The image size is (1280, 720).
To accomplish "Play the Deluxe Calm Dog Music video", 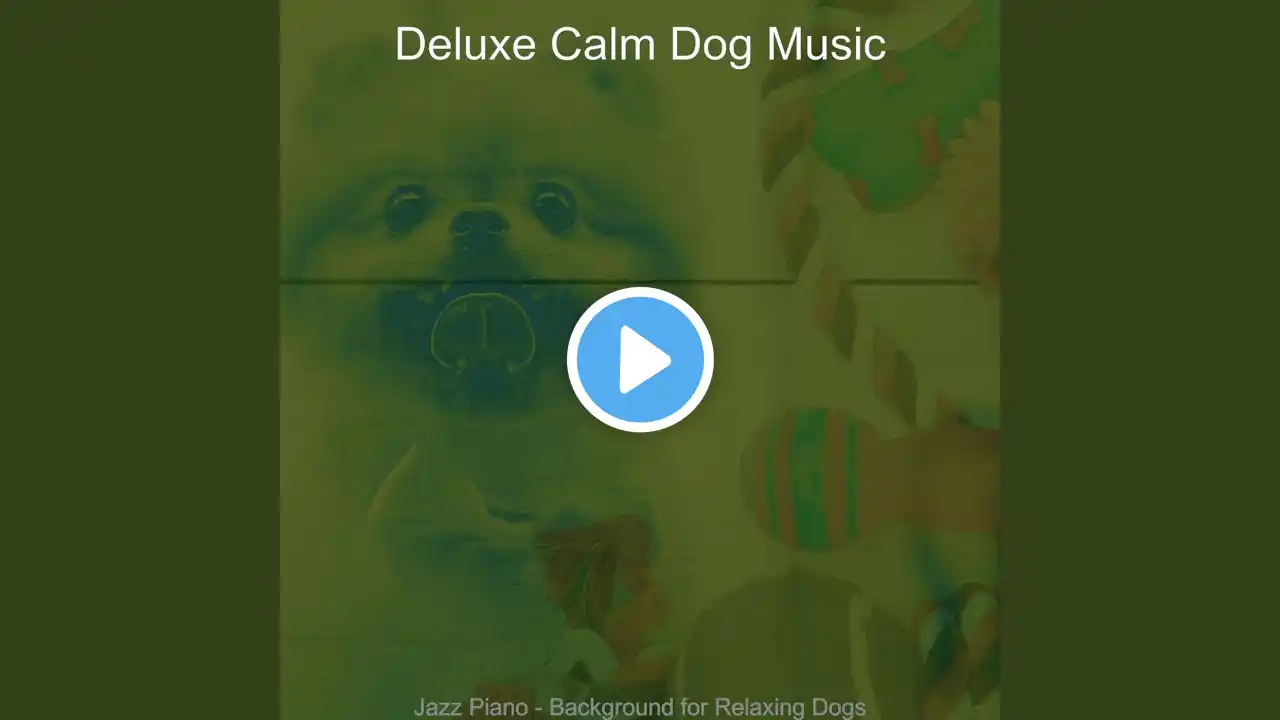I will pyautogui.click(x=640, y=360).
